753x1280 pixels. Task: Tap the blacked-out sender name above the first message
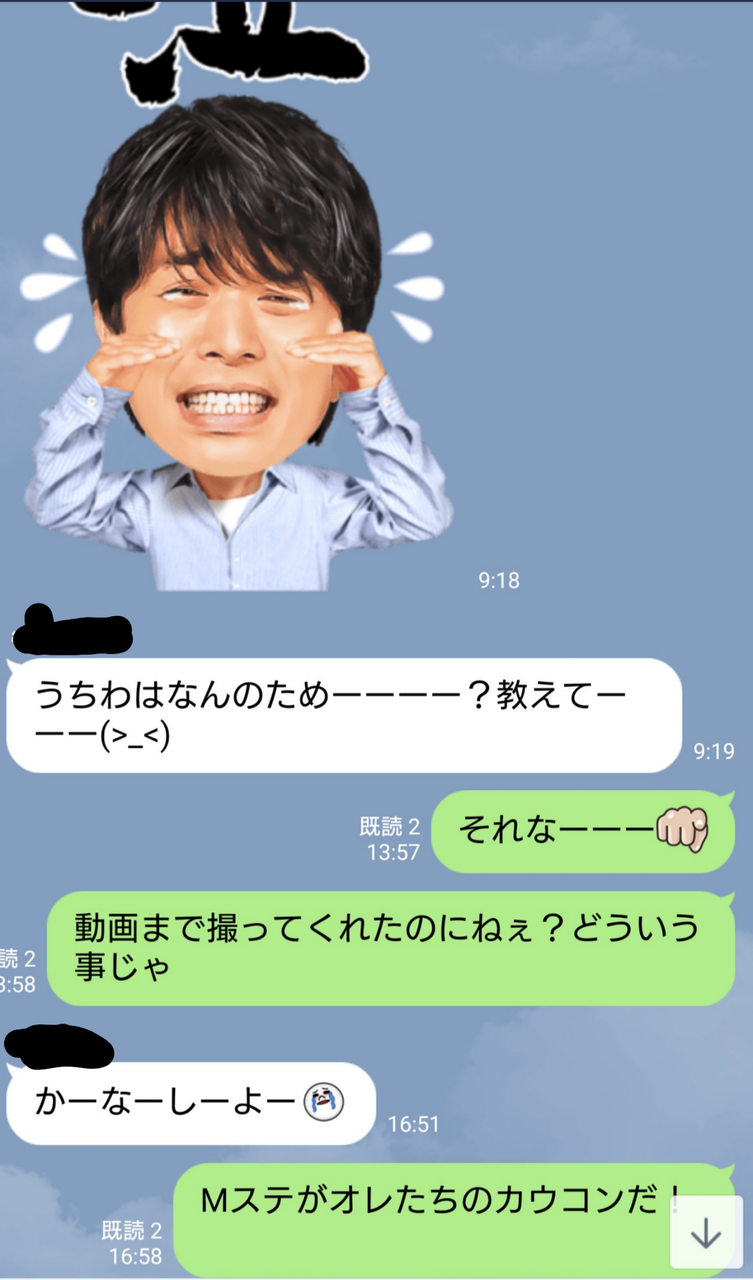click(70, 628)
